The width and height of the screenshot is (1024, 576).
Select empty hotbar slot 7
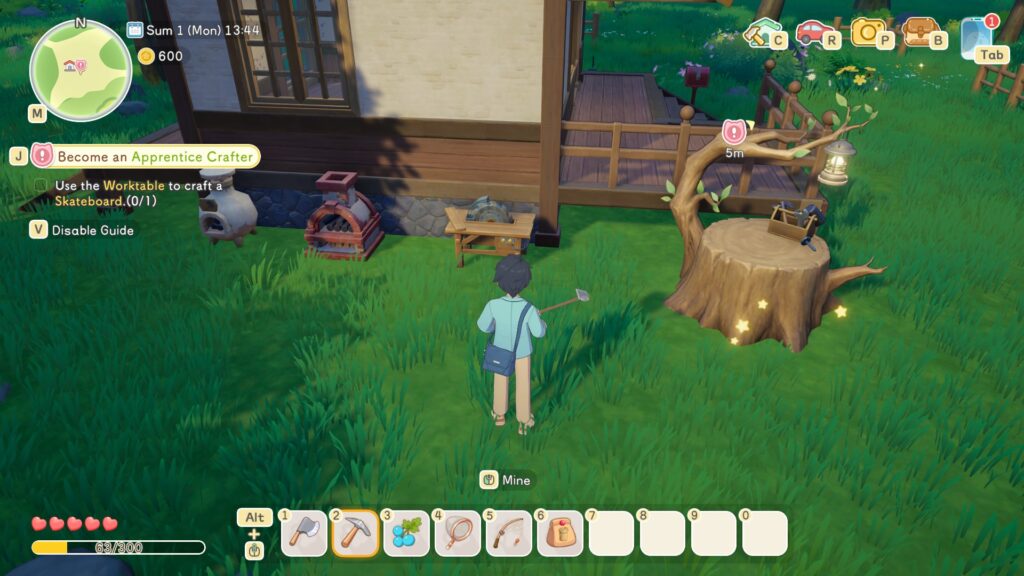coord(611,533)
